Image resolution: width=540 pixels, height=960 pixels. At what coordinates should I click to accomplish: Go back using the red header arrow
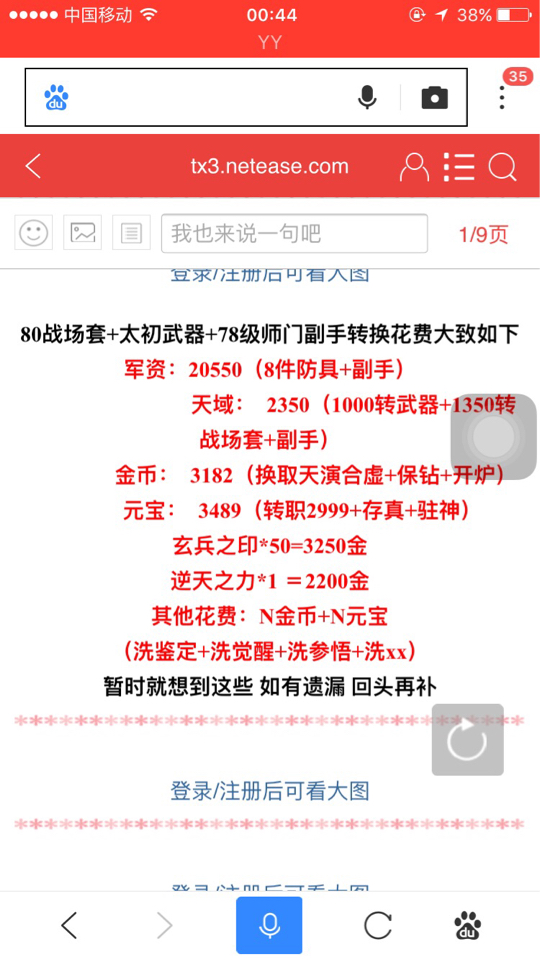click(x=34, y=167)
